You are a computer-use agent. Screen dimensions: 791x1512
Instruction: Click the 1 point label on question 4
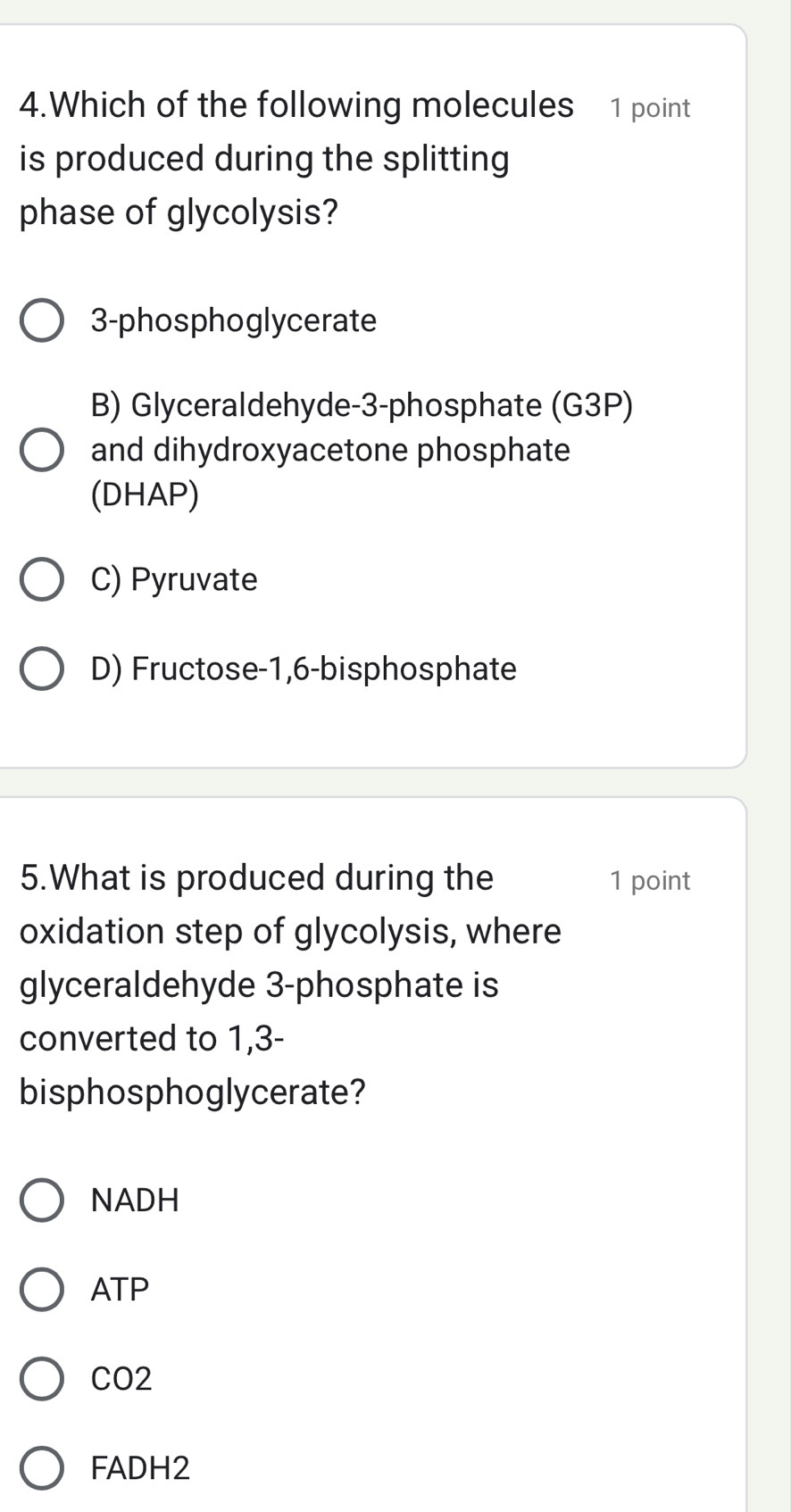(x=649, y=108)
